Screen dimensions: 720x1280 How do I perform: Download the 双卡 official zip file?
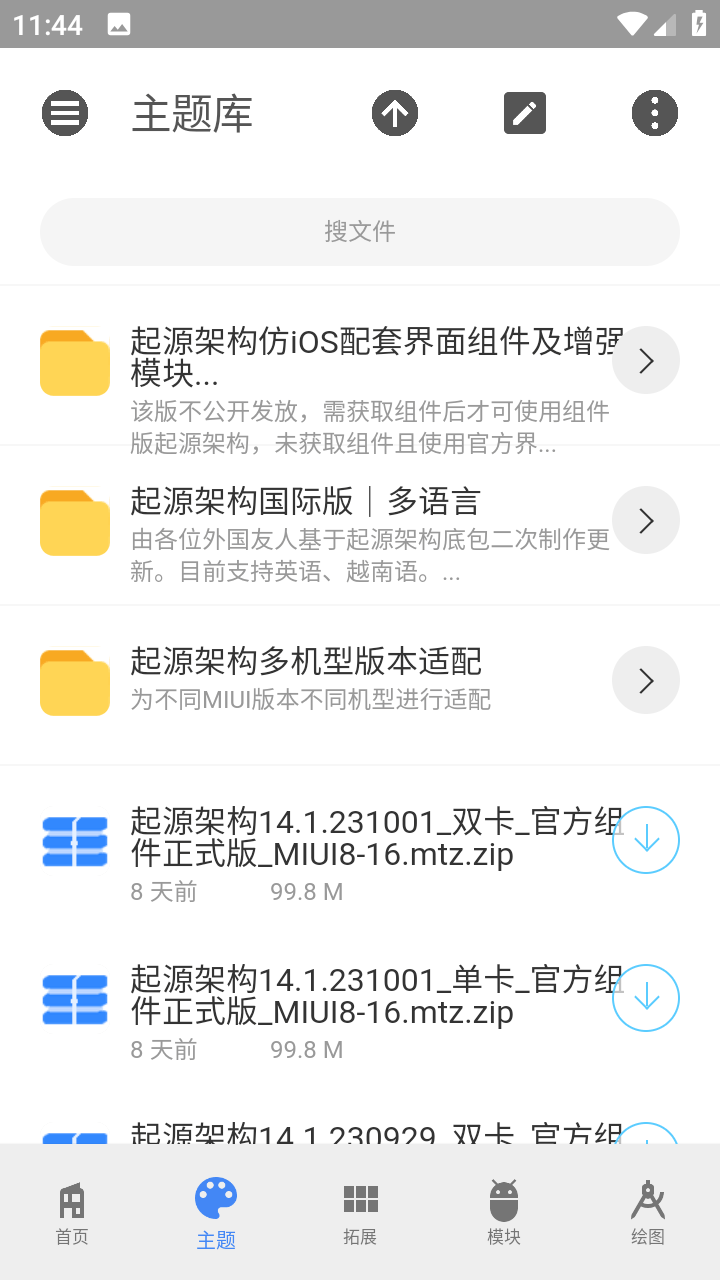645,840
